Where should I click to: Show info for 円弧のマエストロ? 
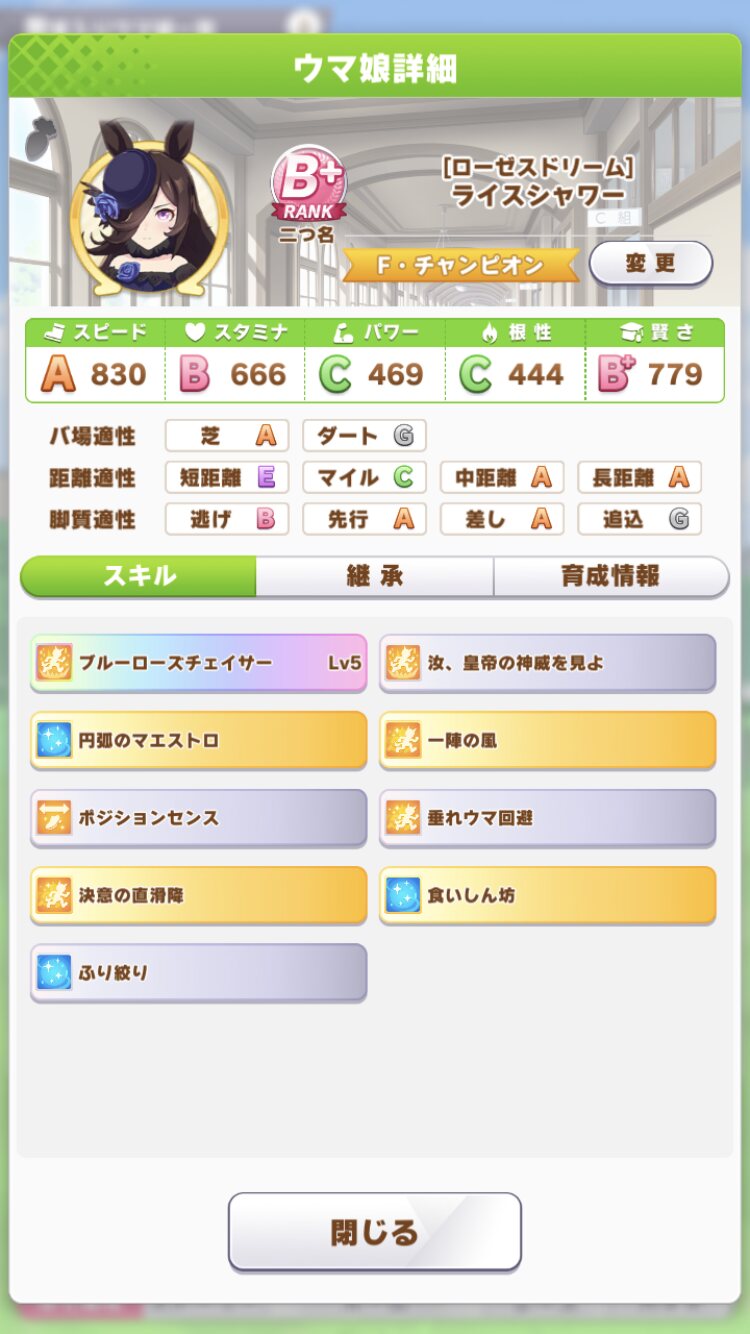coord(198,740)
